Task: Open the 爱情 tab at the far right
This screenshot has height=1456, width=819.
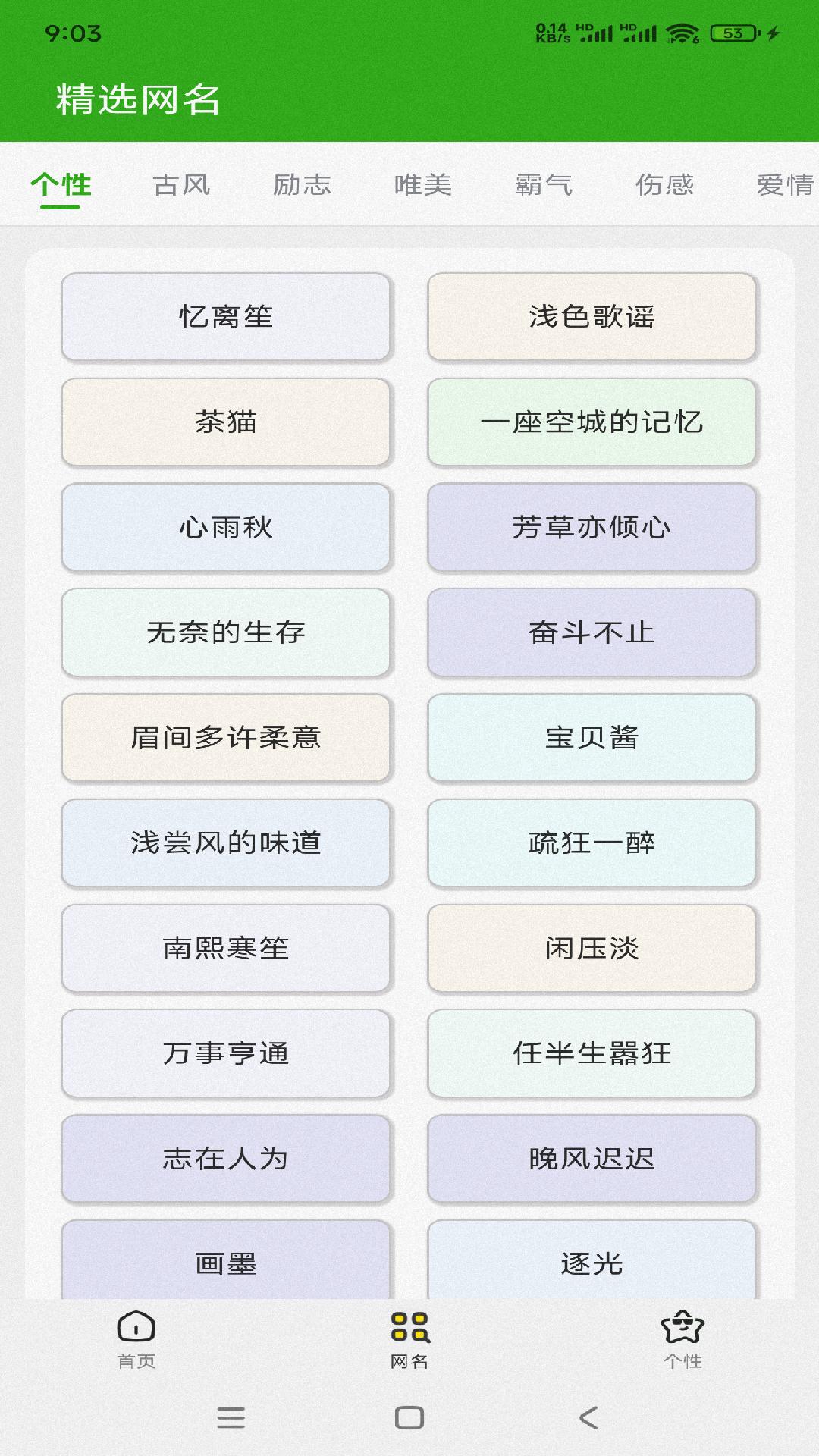Action: tap(783, 184)
